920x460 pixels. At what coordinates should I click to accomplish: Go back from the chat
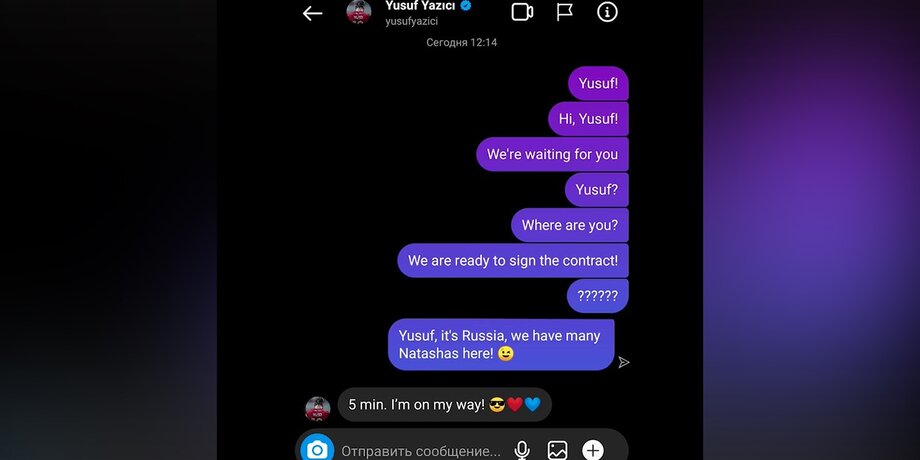click(x=312, y=13)
